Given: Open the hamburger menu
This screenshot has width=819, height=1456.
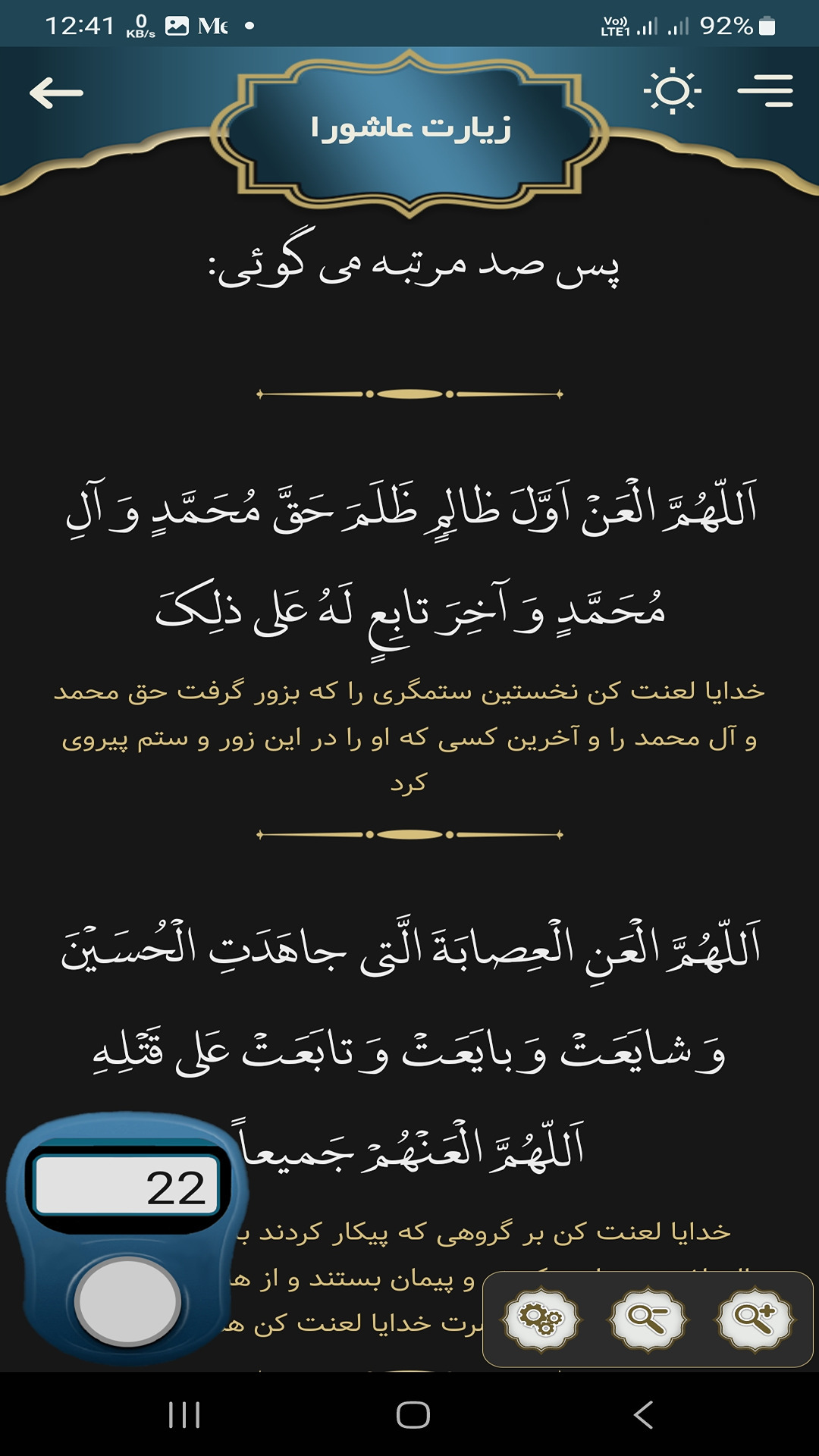Looking at the screenshot, I should 764,91.
